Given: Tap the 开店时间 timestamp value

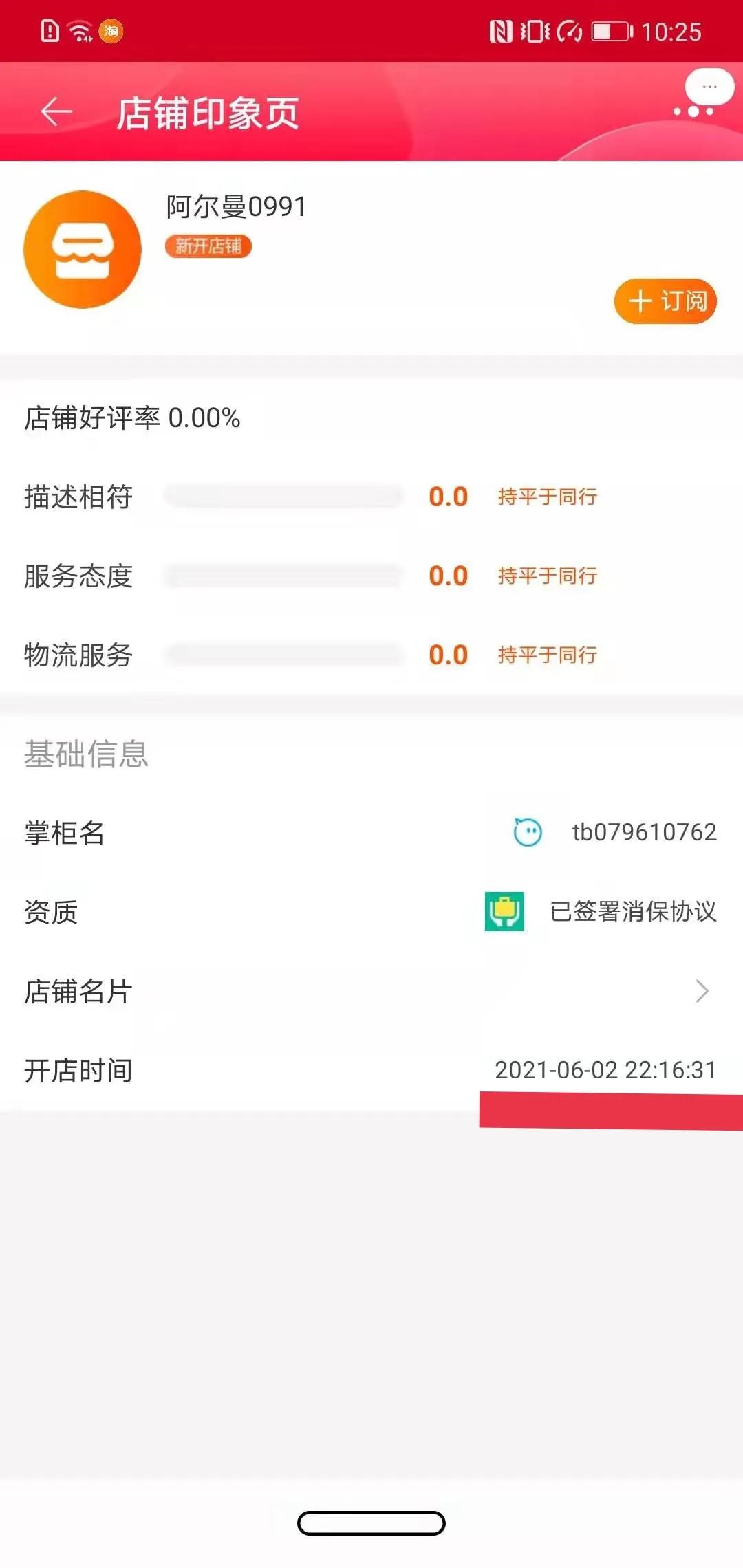Looking at the screenshot, I should (x=605, y=1070).
